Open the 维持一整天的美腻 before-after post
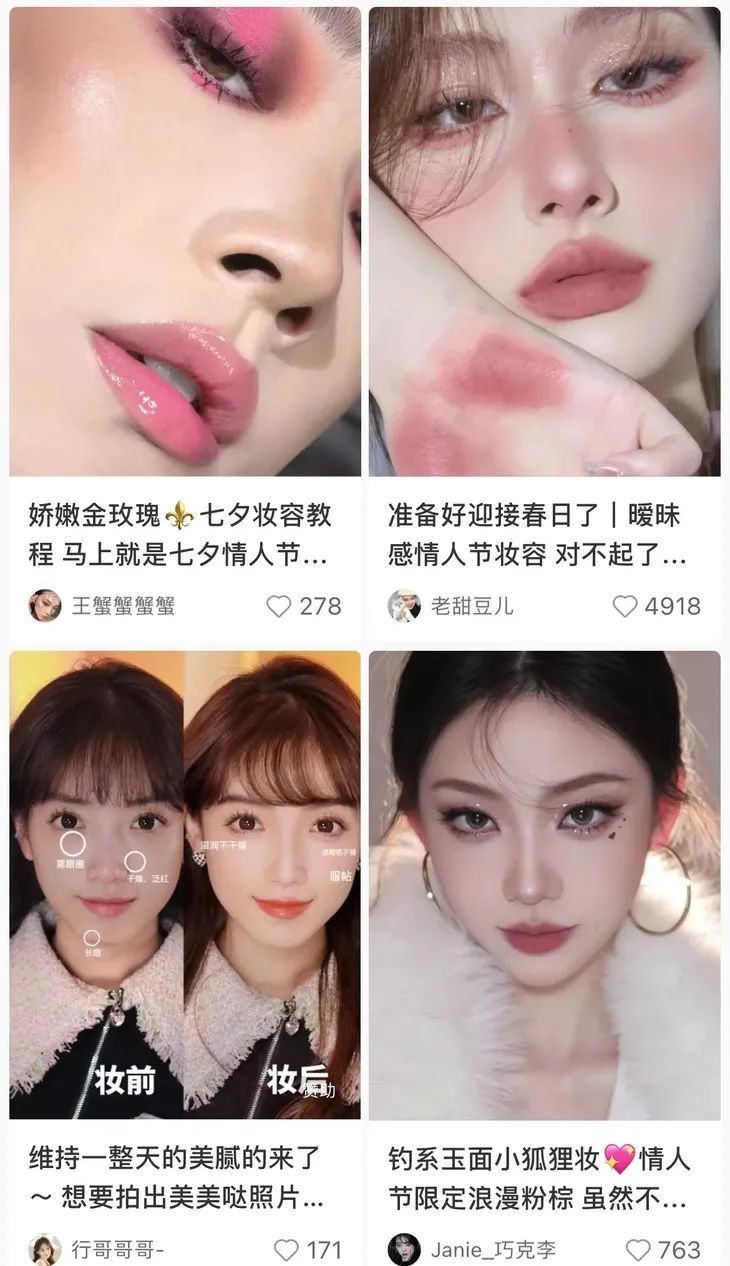Viewport: 730px width, 1266px height. point(185,884)
